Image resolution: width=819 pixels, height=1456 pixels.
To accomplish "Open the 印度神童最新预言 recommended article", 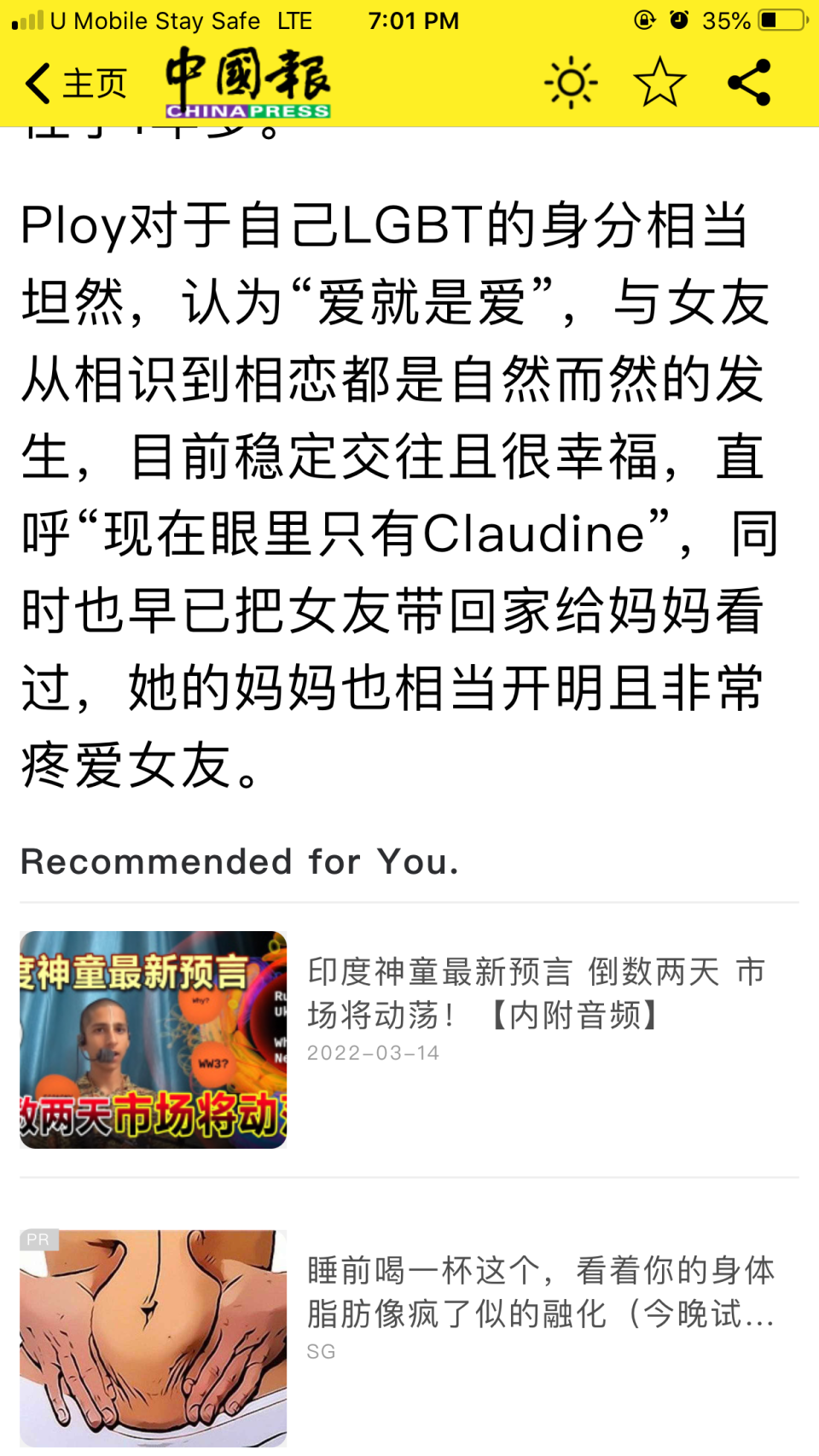I will tap(536, 993).
